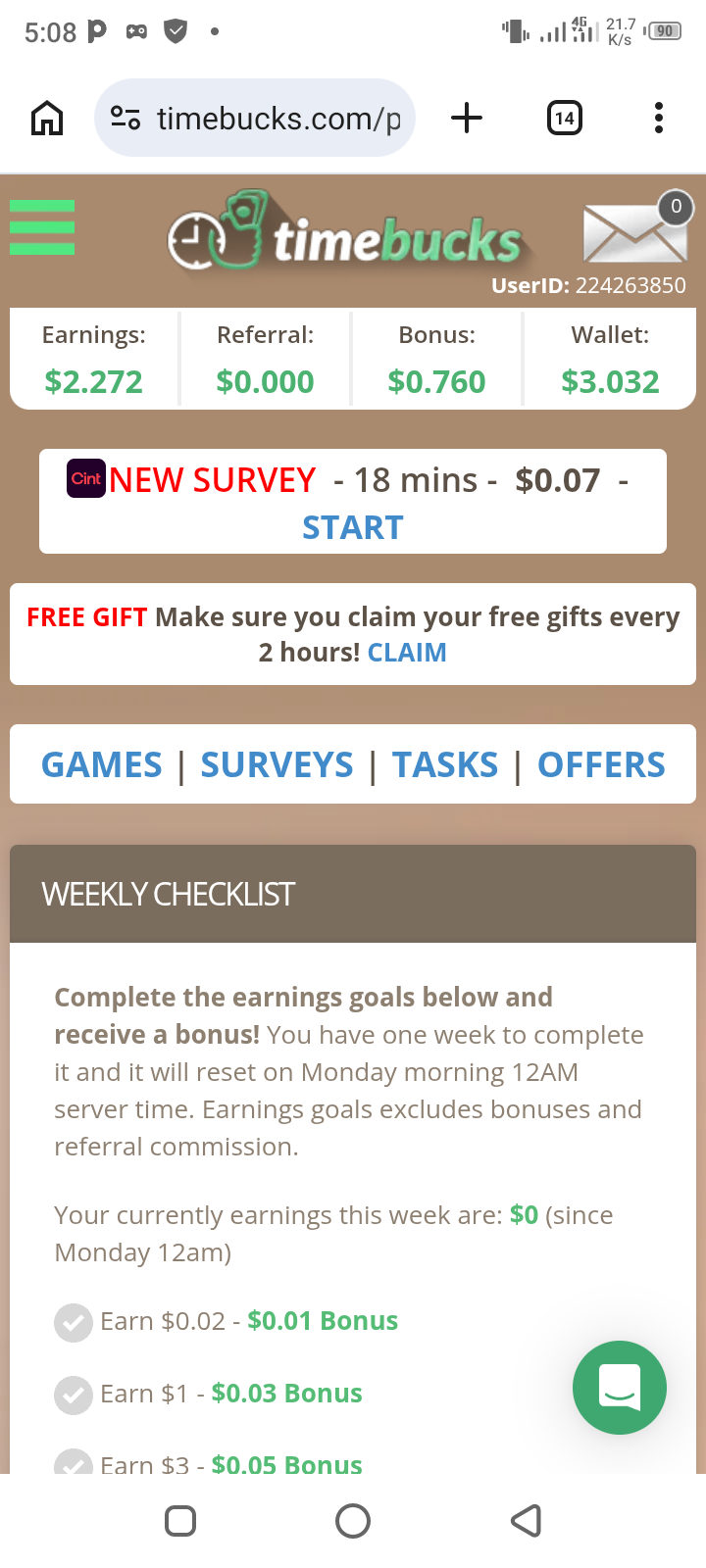Open the Tasks section

[x=445, y=764]
